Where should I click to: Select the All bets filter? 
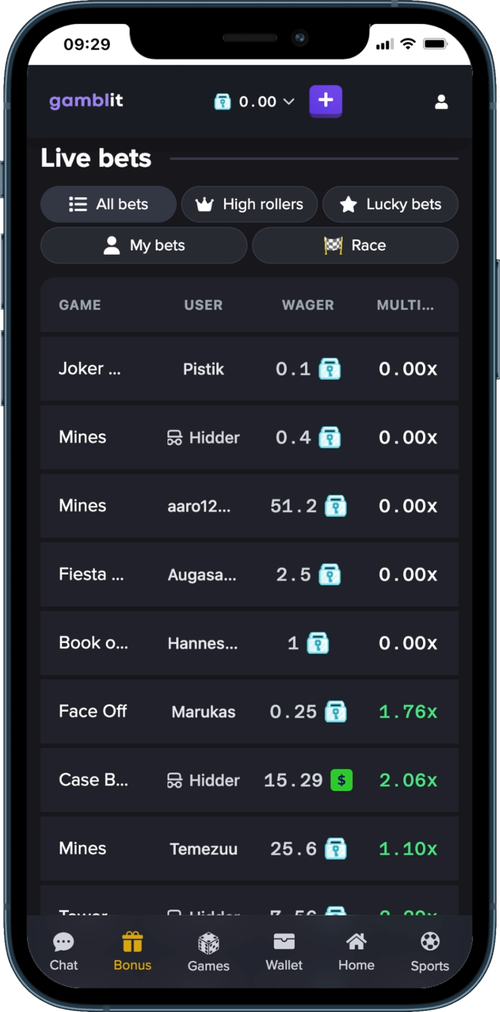tap(108, 205)
